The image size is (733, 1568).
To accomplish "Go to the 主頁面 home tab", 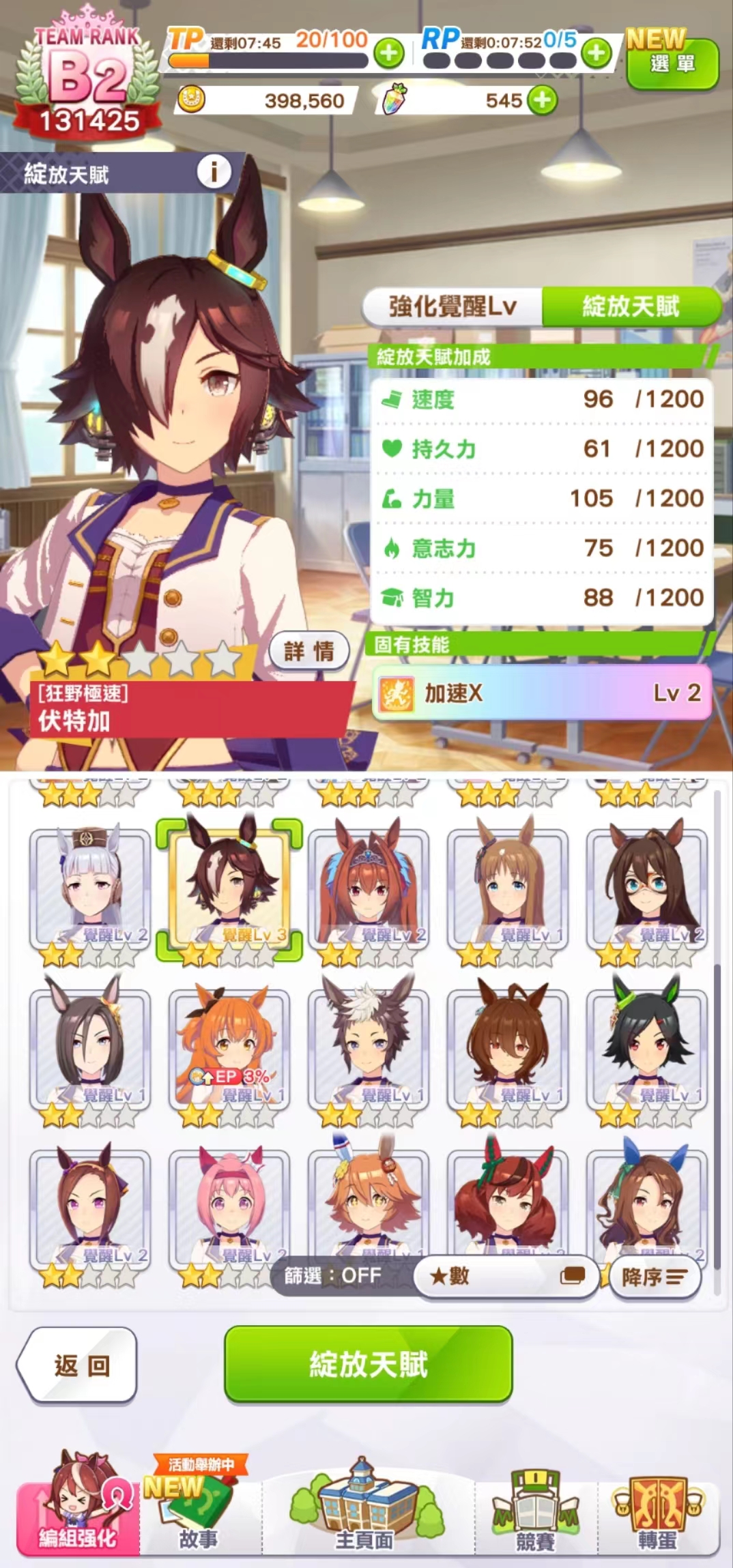I will click(364, 1511).
